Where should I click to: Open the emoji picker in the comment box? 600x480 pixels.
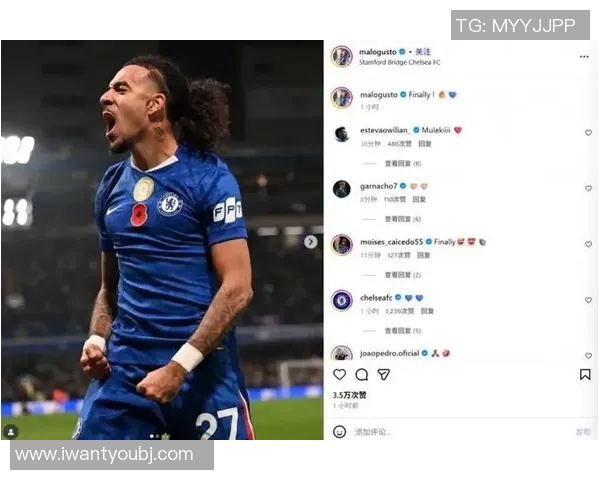tap(340, 432)
